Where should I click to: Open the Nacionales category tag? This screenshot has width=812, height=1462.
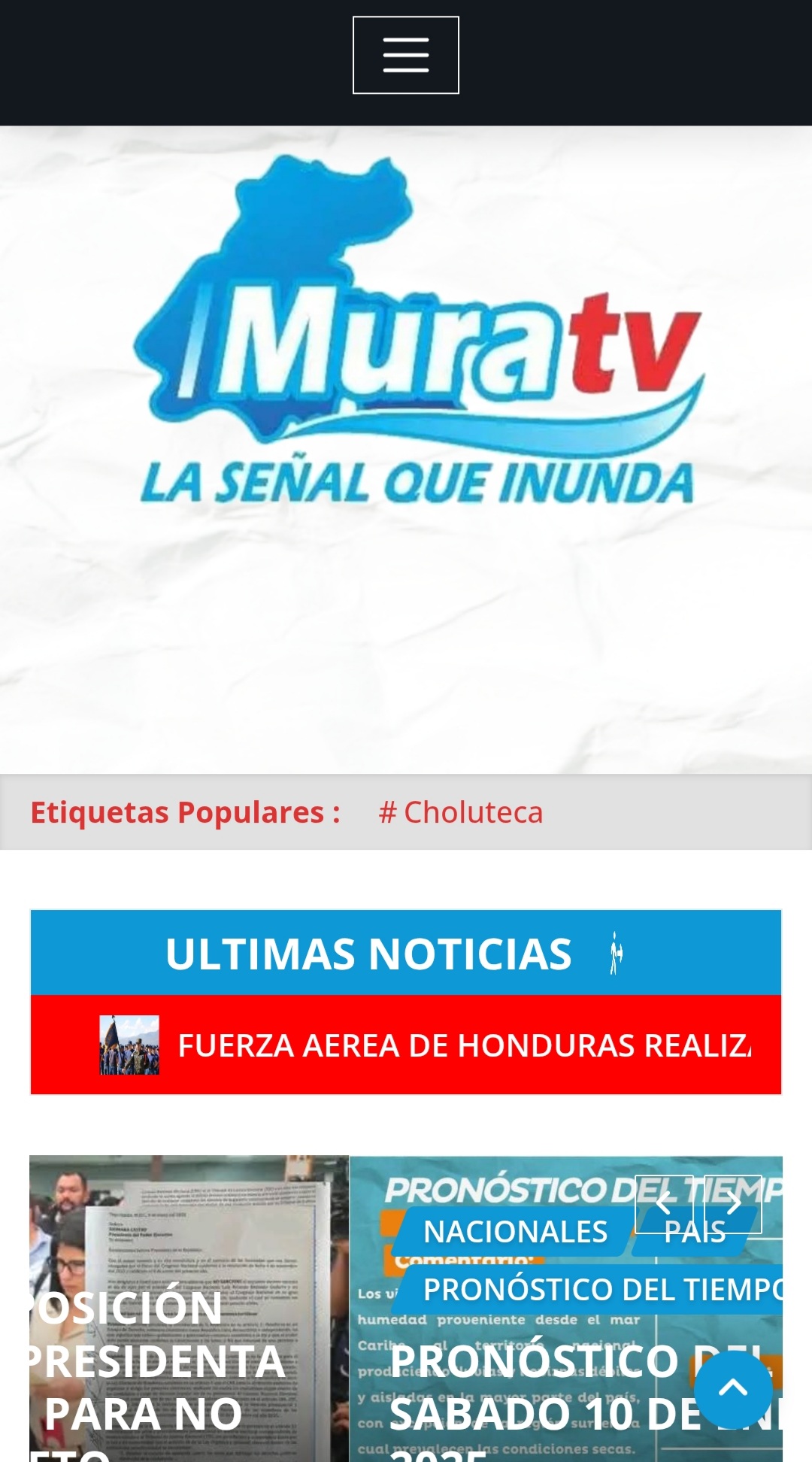pos(514,1232)
